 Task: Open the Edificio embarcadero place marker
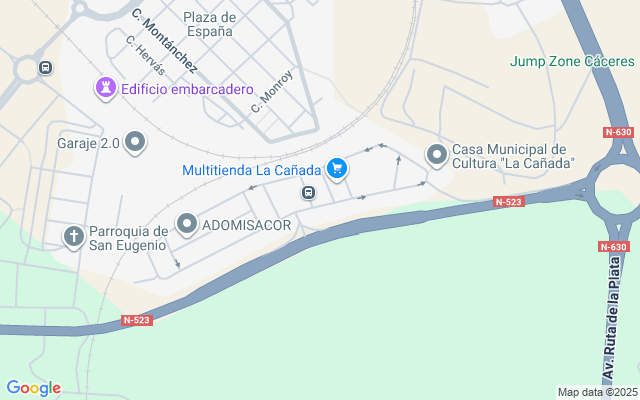(x=105, y=89)
